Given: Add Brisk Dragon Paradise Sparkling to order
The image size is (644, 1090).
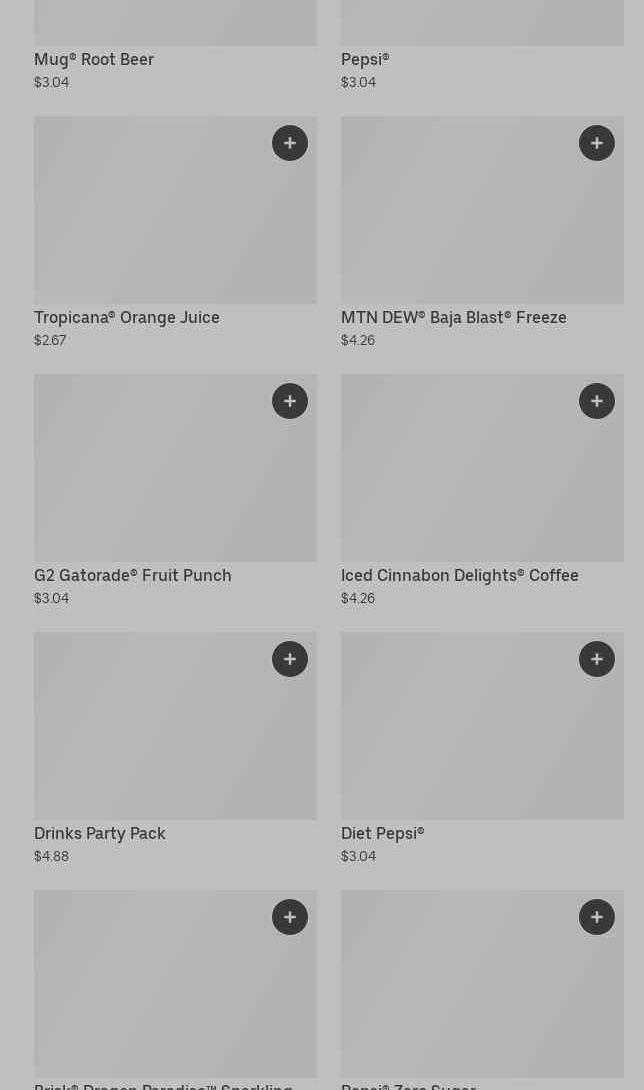Looking at the screenshot, I should 290,917.
